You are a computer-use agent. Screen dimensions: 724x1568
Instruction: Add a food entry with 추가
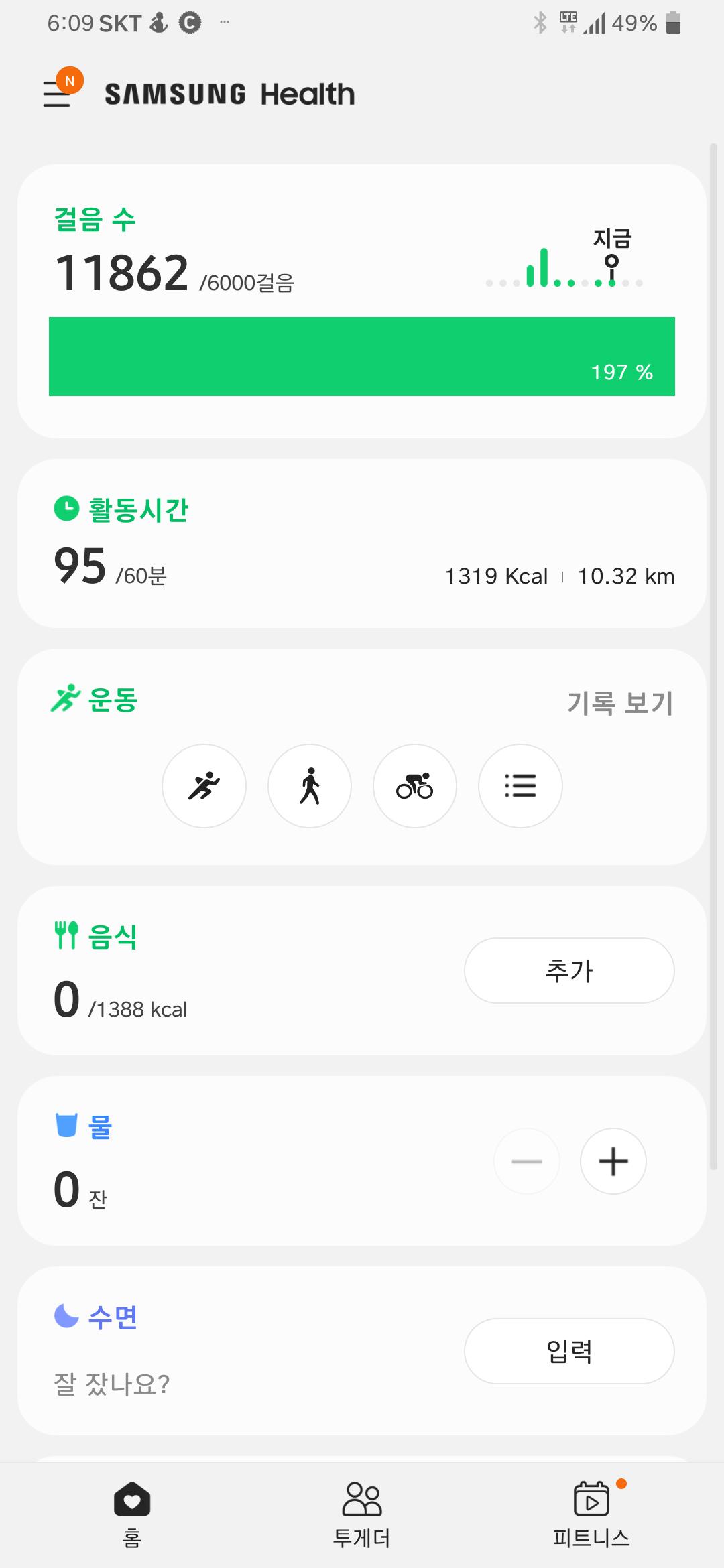(x=569, y=970)
